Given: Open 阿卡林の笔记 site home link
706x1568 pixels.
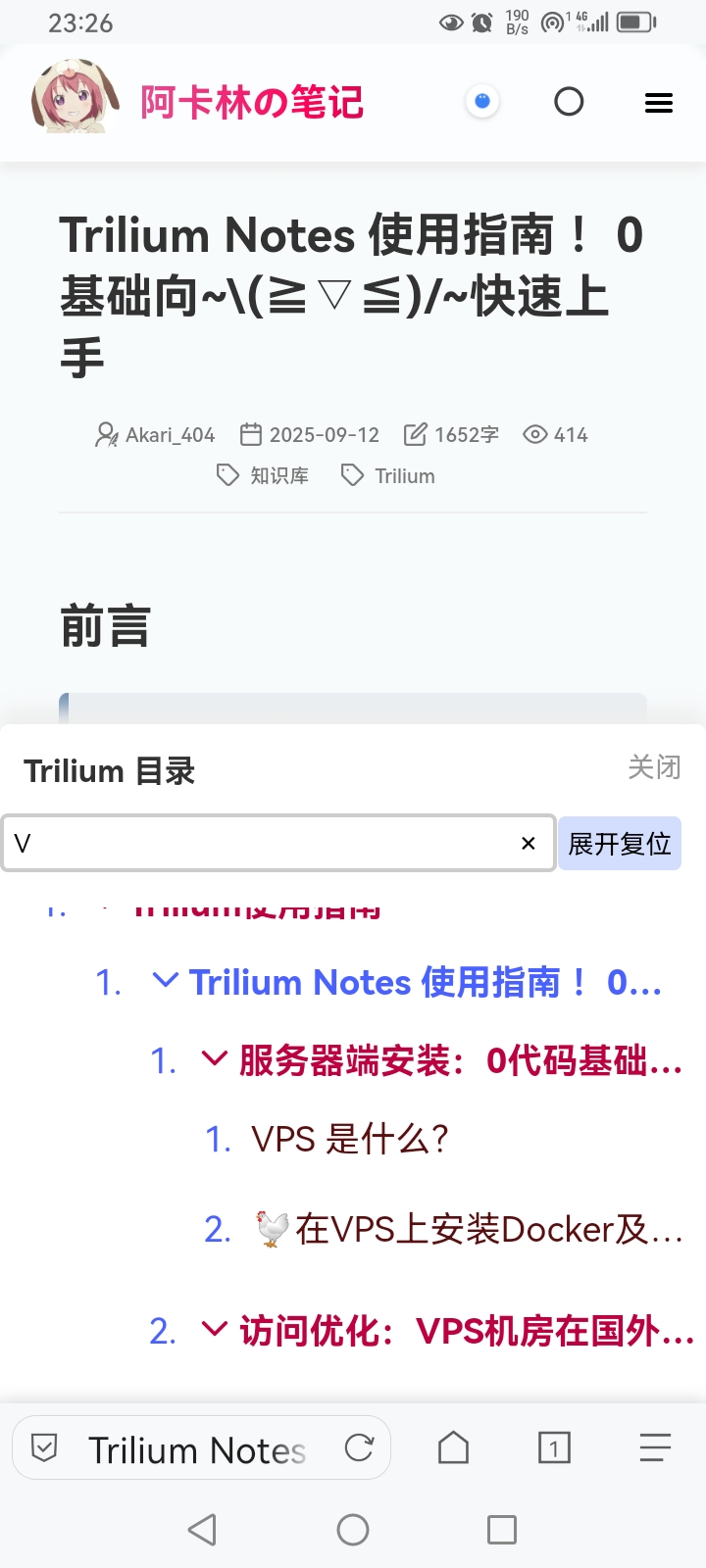Looking at the screenshot, I should point(251,102).
